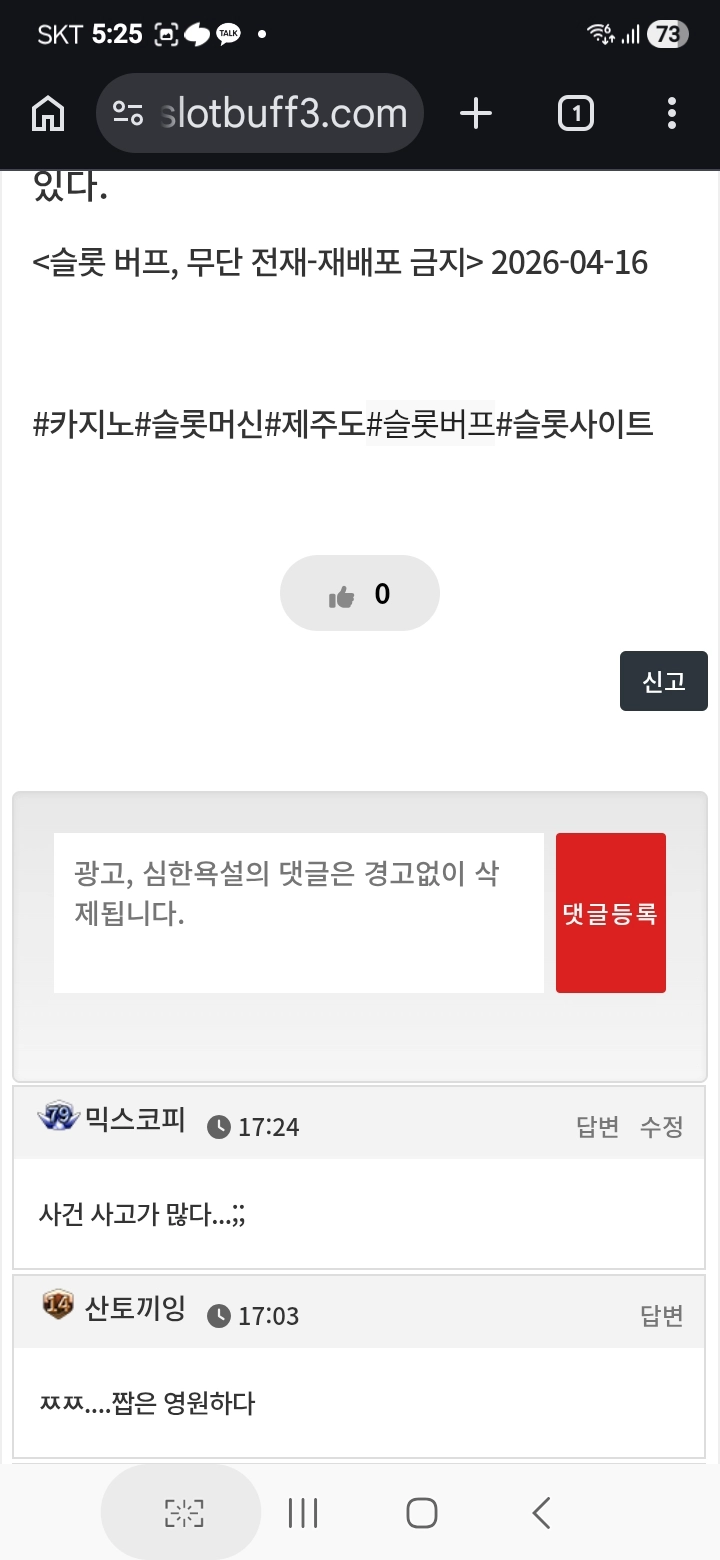The width and height of the screenshot is (720, 1560).
Task: Submit comment with 댓글등록 button
Action: [610, 913]
